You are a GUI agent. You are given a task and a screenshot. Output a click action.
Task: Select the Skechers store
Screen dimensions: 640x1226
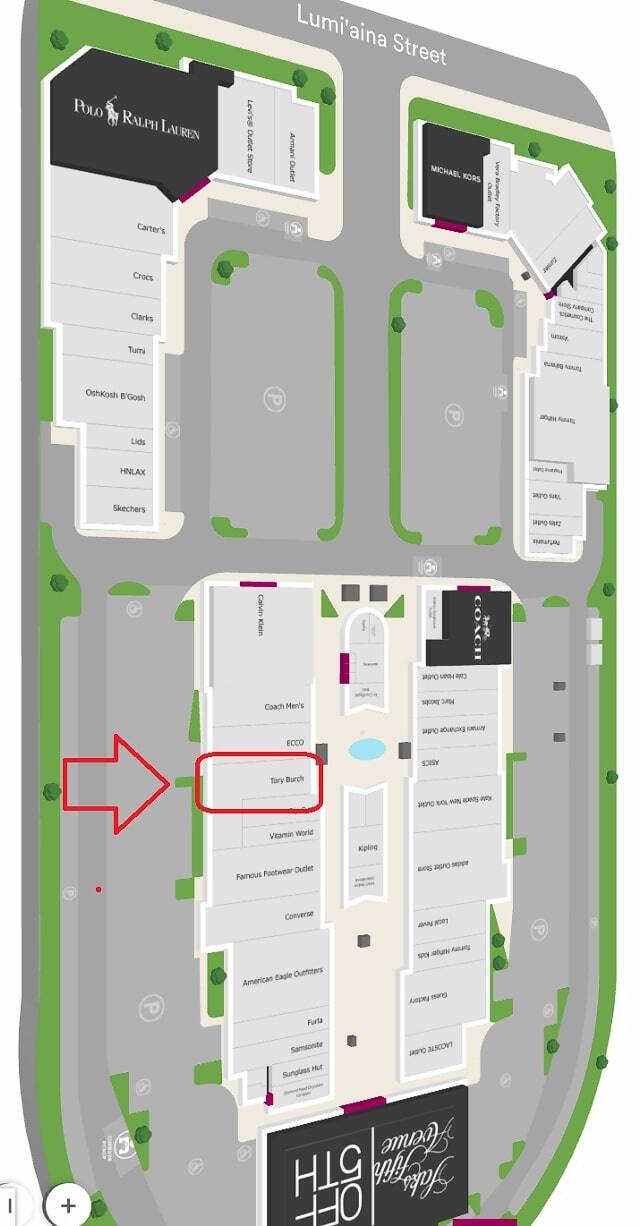[128, 509]
